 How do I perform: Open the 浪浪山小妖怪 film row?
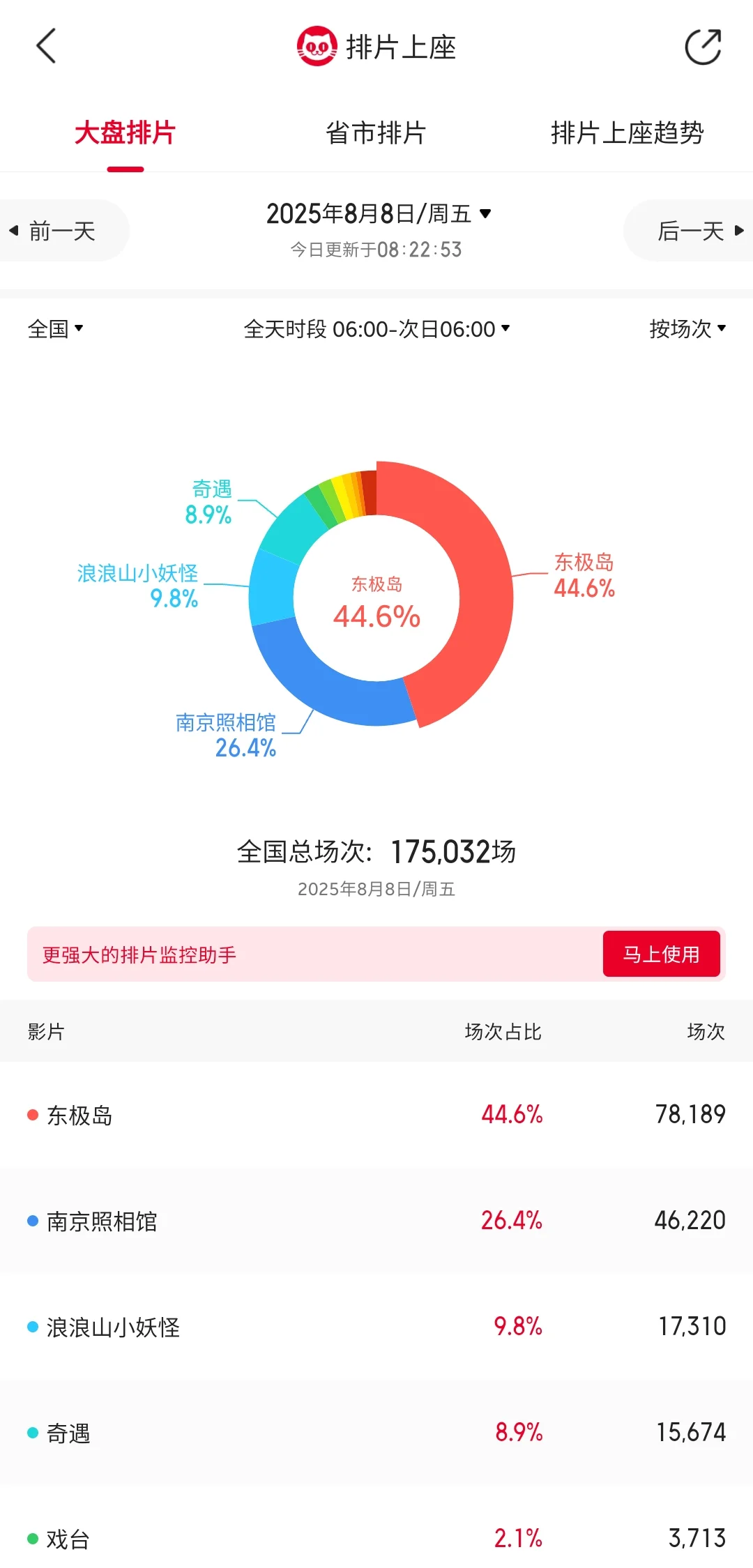point(376,1327)
